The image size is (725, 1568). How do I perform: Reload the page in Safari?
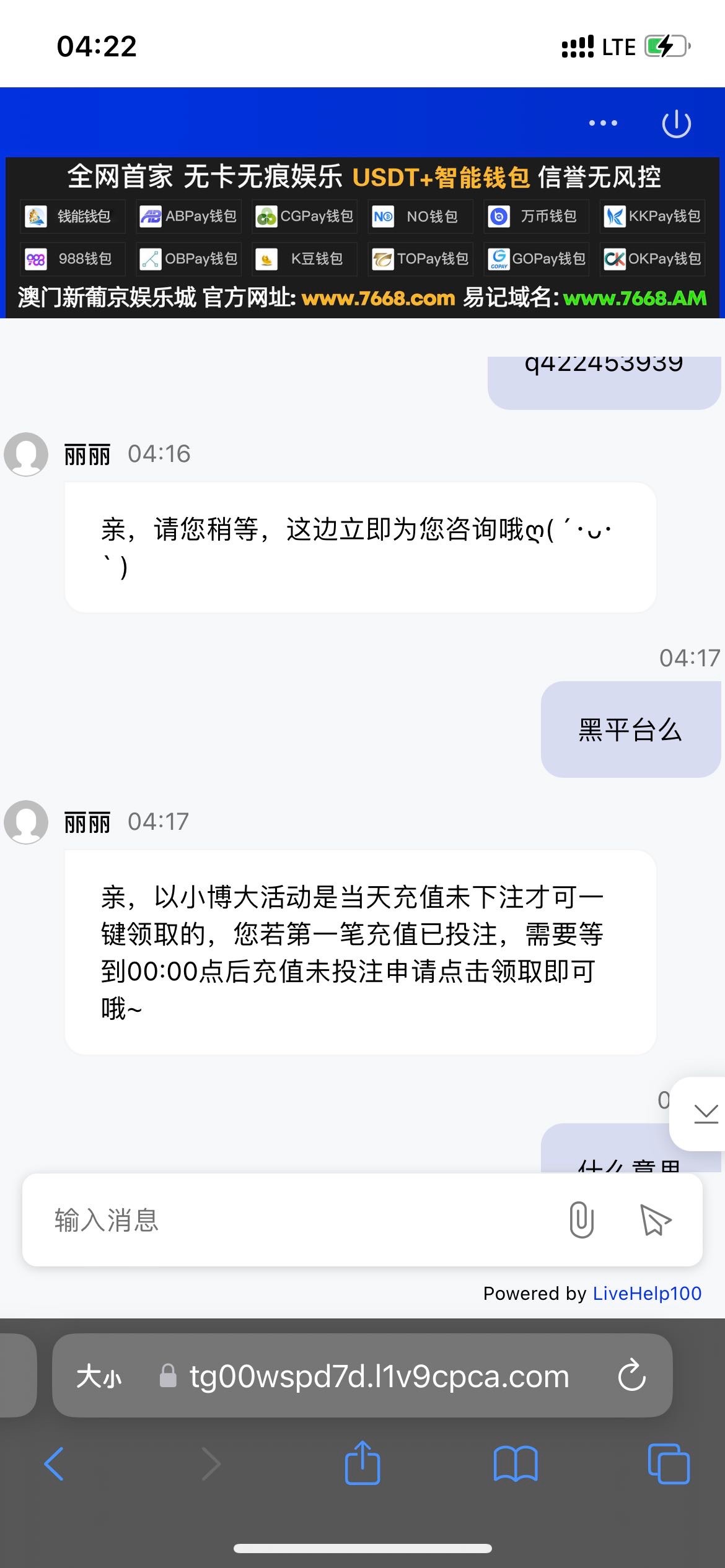point(632,1376)
